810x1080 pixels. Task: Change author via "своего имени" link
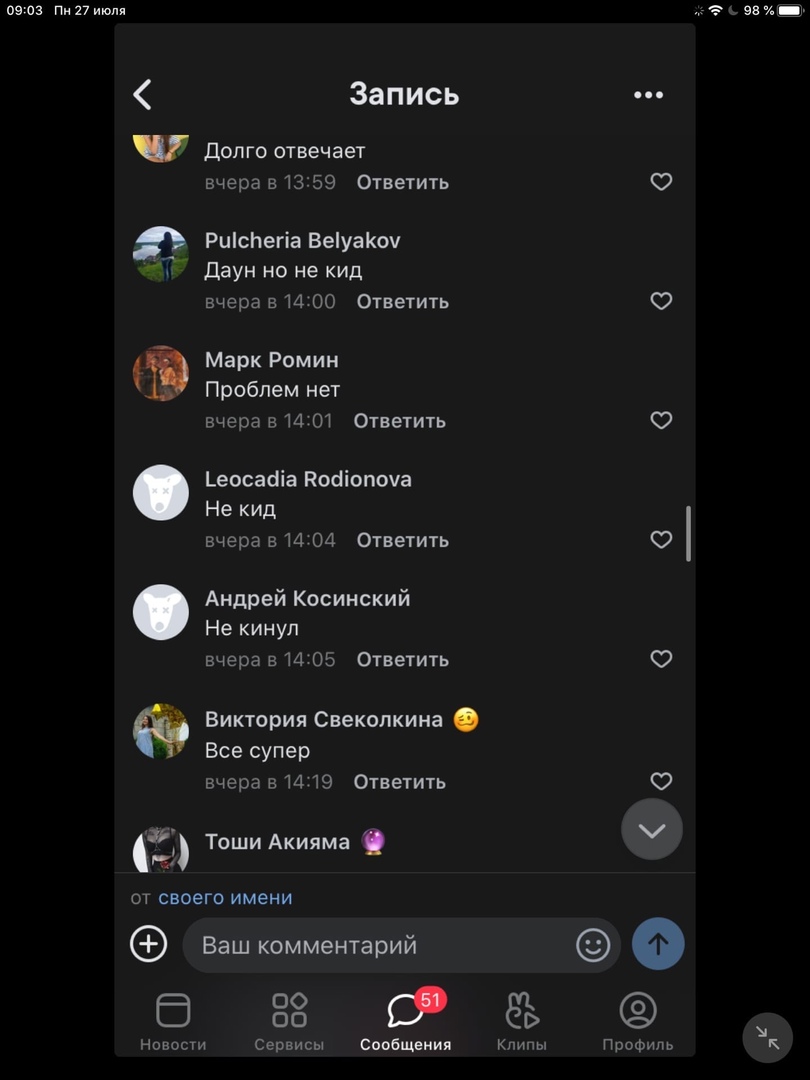click(225, 898)
